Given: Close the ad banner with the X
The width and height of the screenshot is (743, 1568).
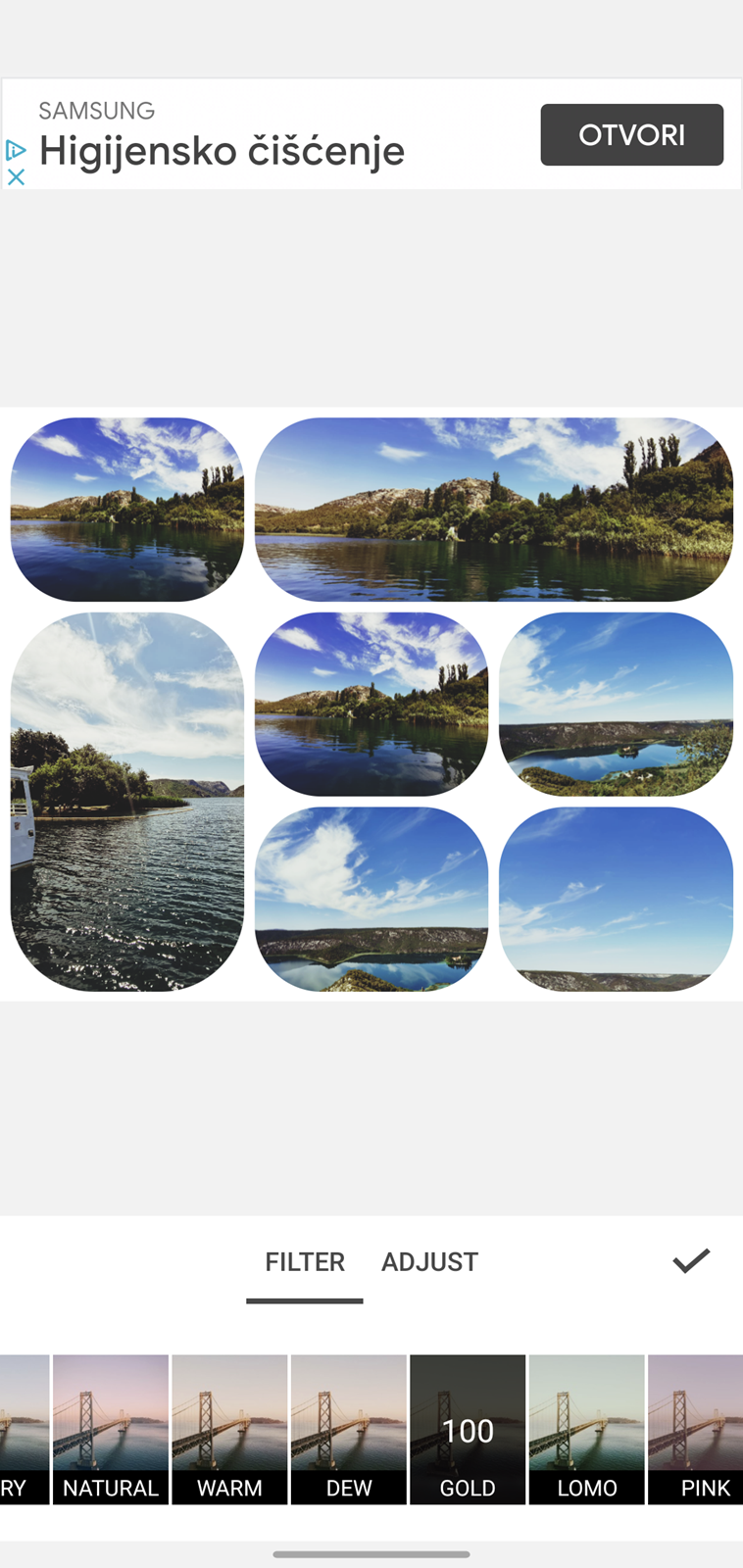Looking at the screenshot, I should 16,176.
